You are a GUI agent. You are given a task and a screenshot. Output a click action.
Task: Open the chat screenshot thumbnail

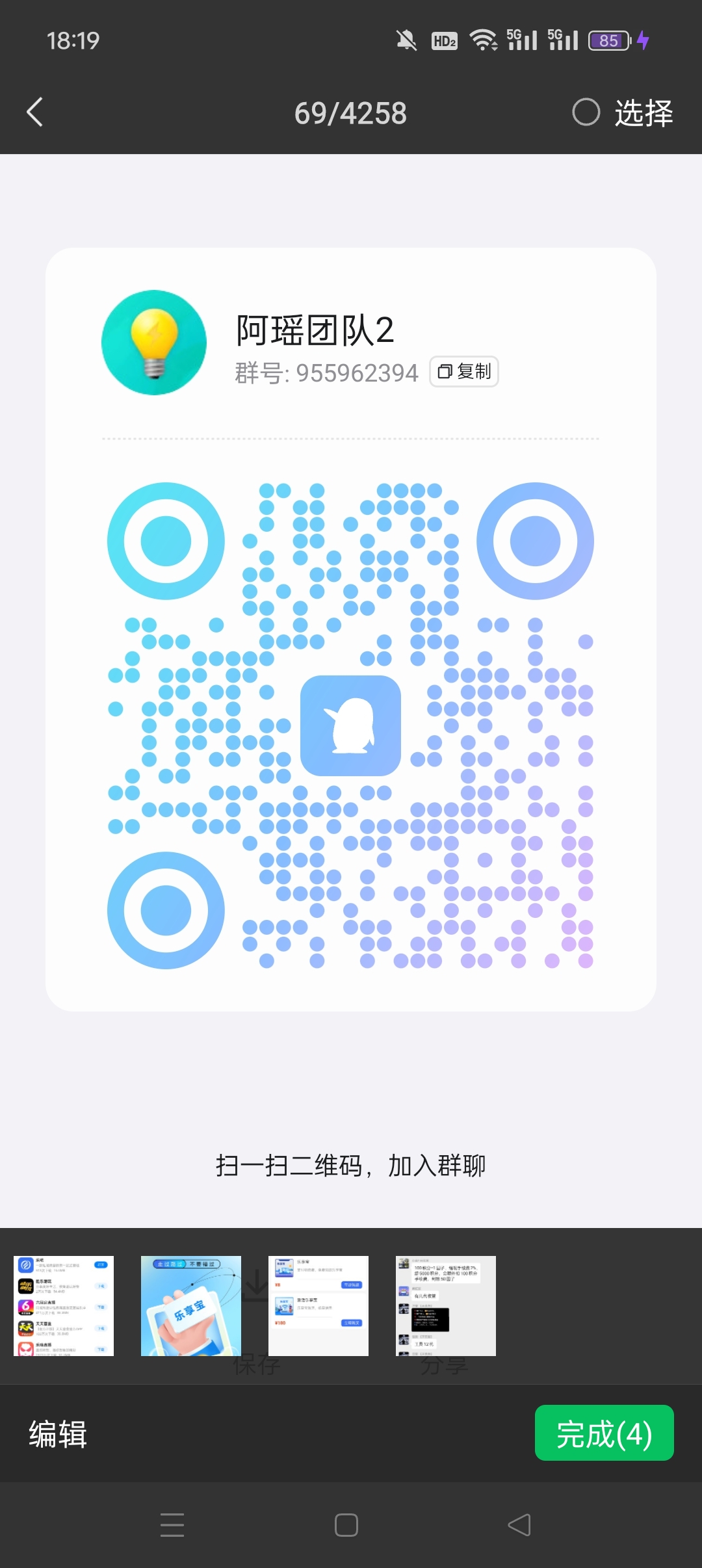tap(446, 1305)
